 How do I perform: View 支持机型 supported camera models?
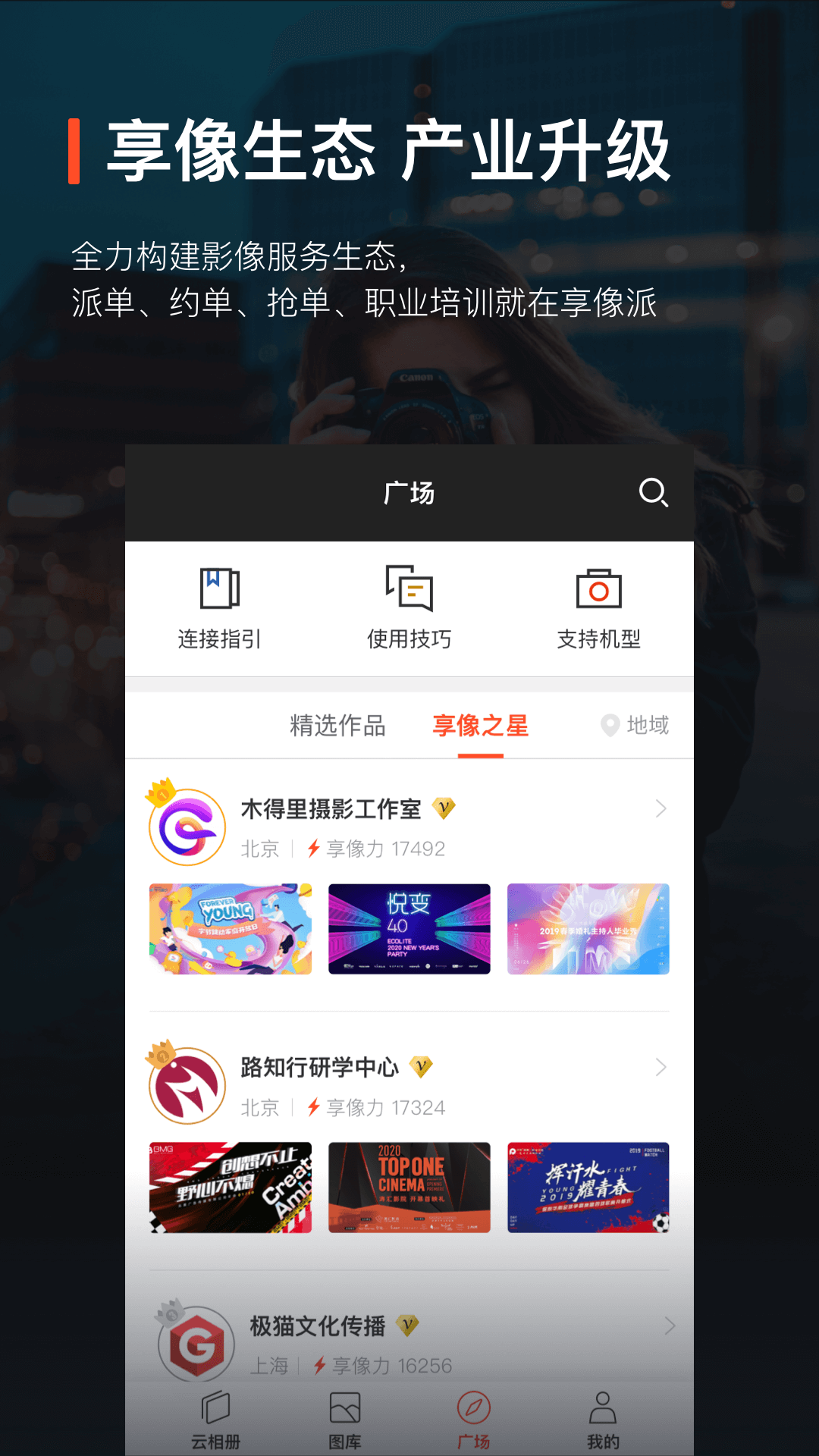click(601, 607)
